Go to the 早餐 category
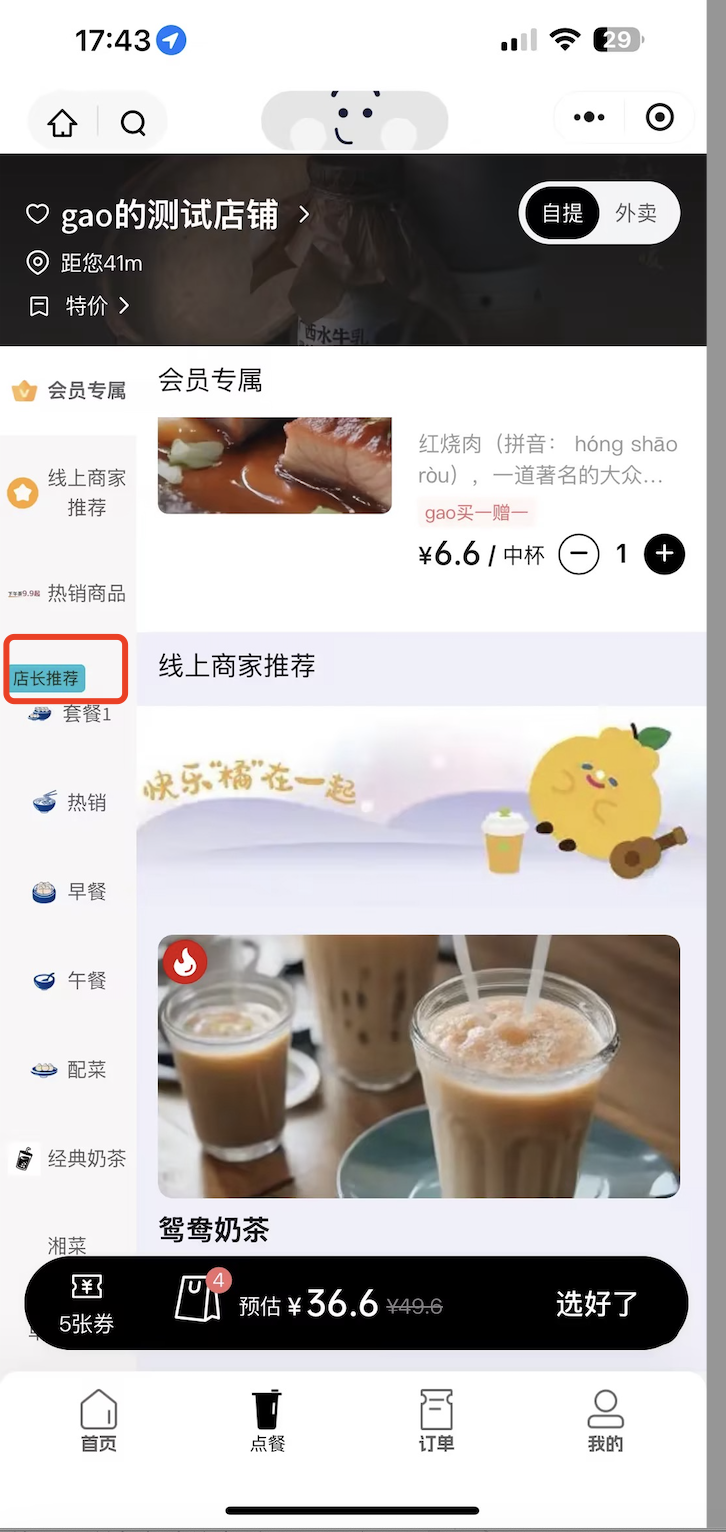This screenshot has width=726, height=1532. [68, 891]
